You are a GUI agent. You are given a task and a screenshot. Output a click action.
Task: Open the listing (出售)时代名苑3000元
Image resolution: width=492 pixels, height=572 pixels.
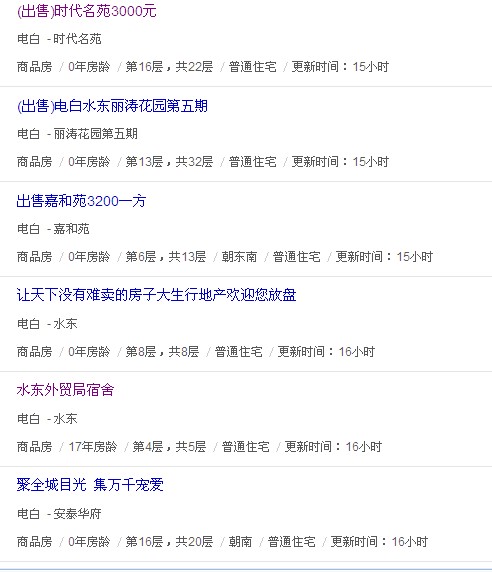tap(86, 11)
